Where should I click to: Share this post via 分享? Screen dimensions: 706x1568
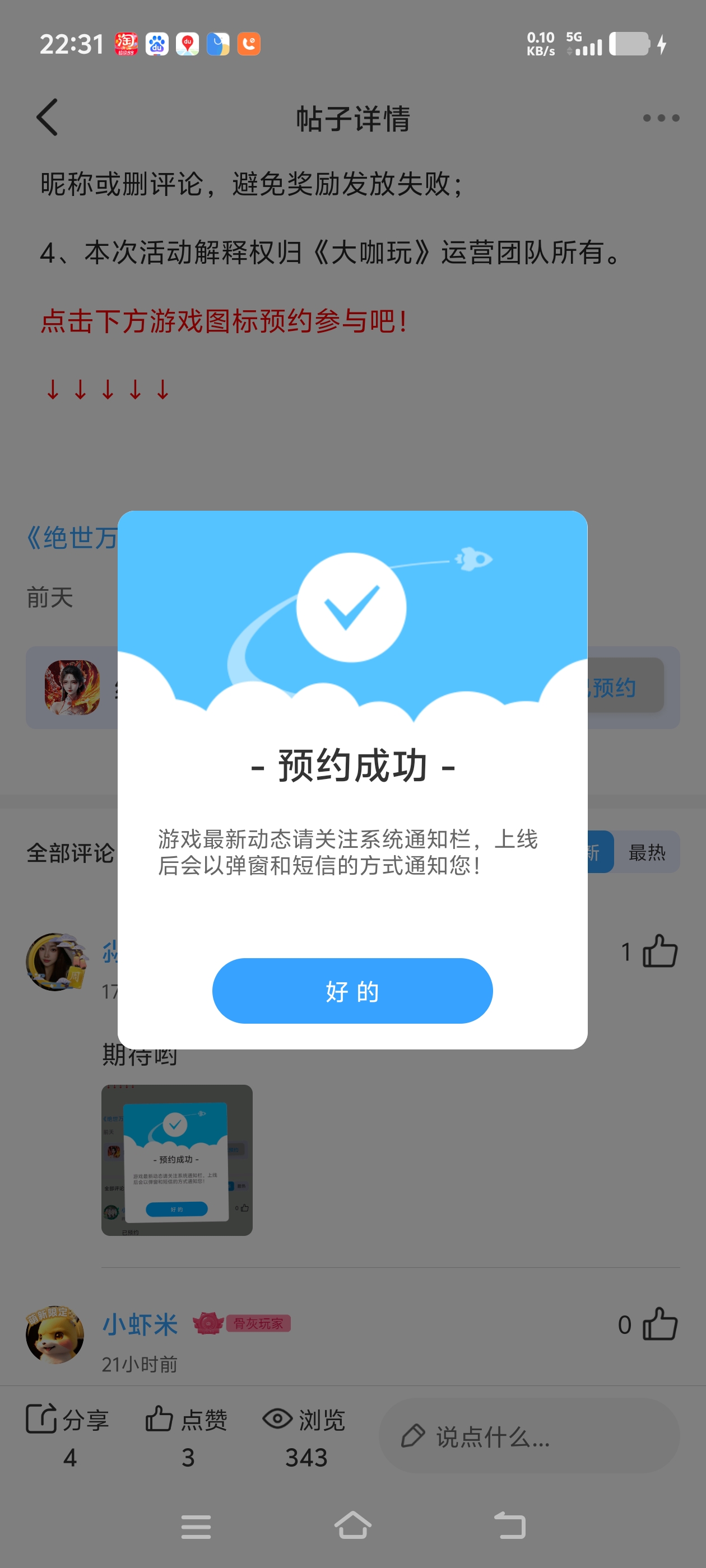(67, 1430)
